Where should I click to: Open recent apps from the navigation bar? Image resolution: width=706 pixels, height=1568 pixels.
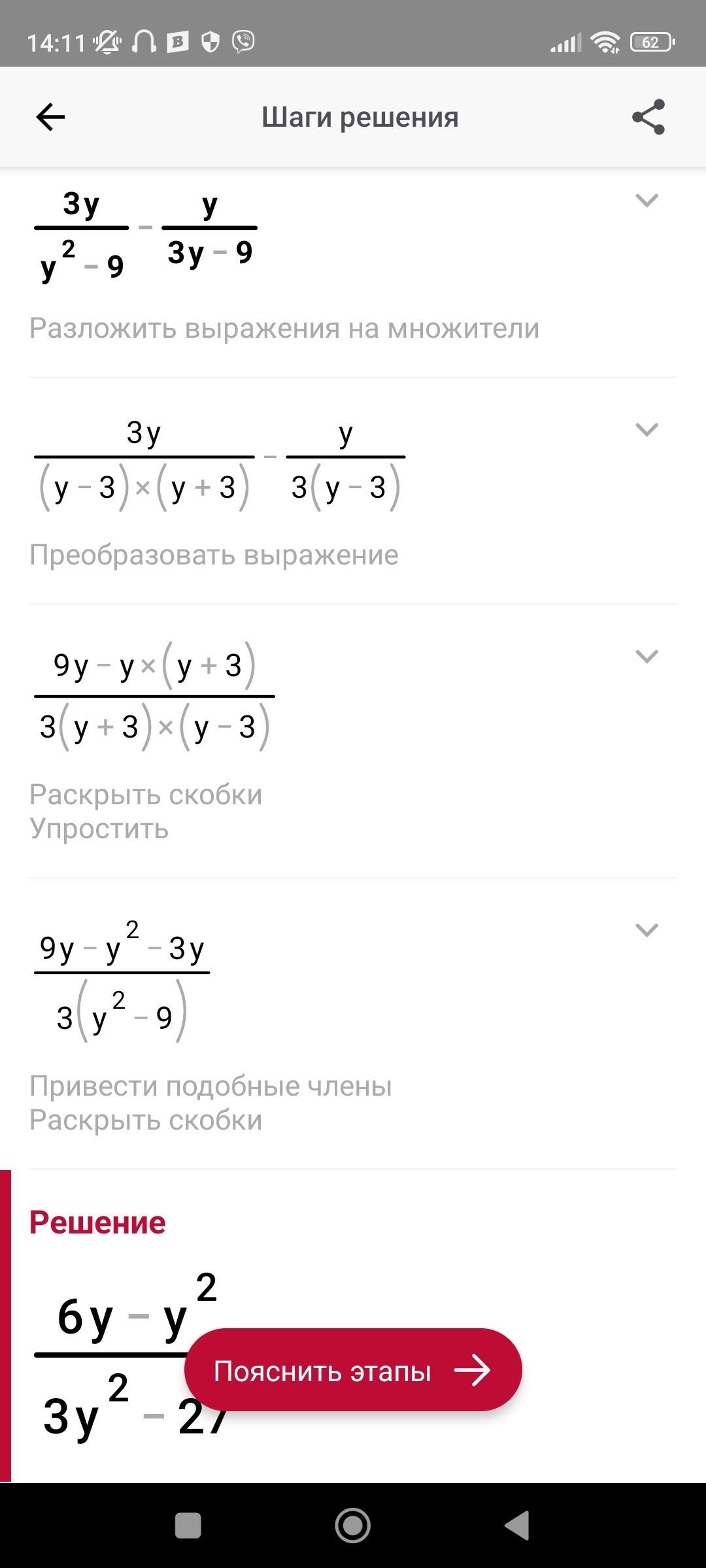(x=188, y=1527)
